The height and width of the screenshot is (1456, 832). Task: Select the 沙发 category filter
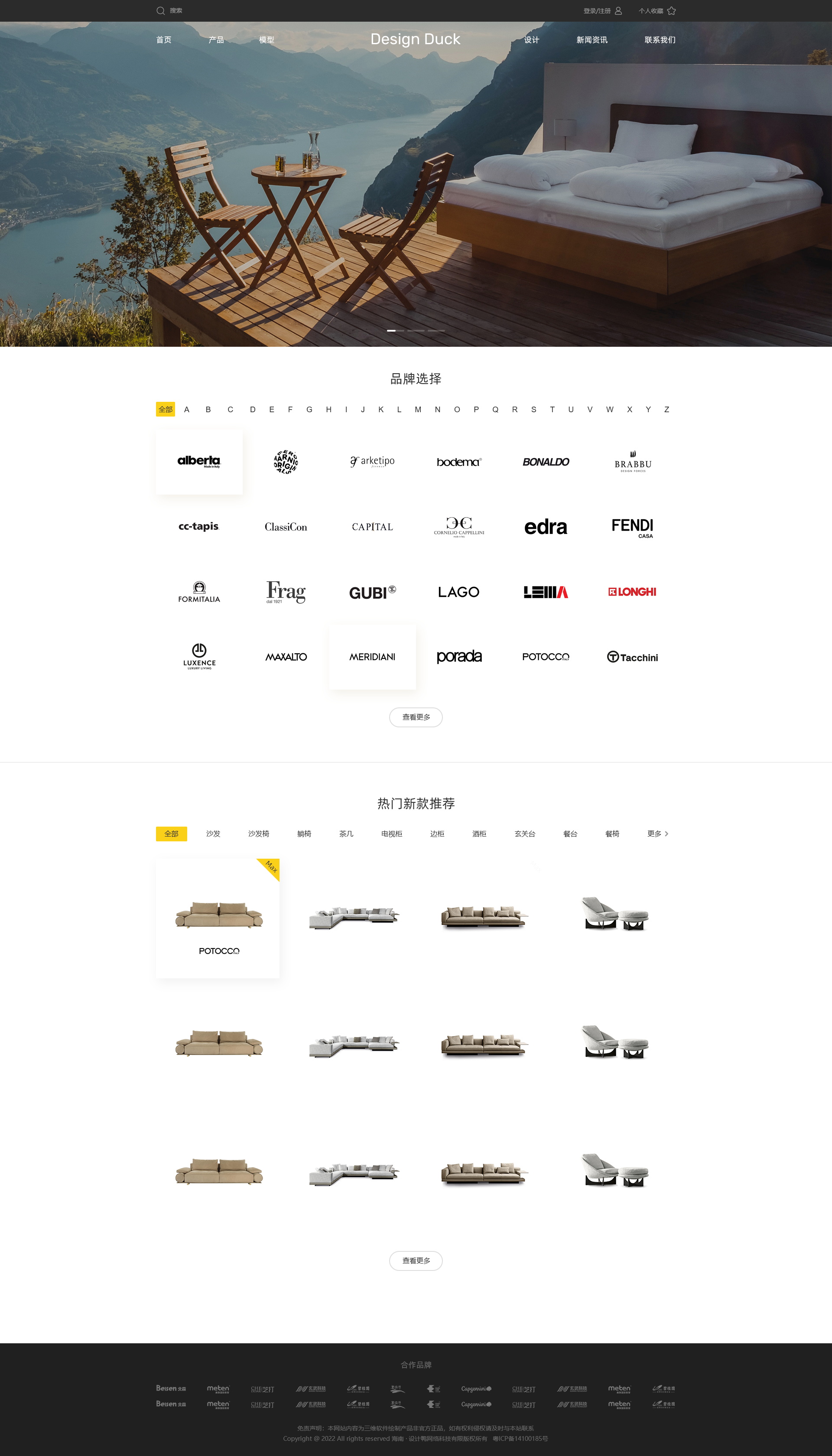point(213,834)
